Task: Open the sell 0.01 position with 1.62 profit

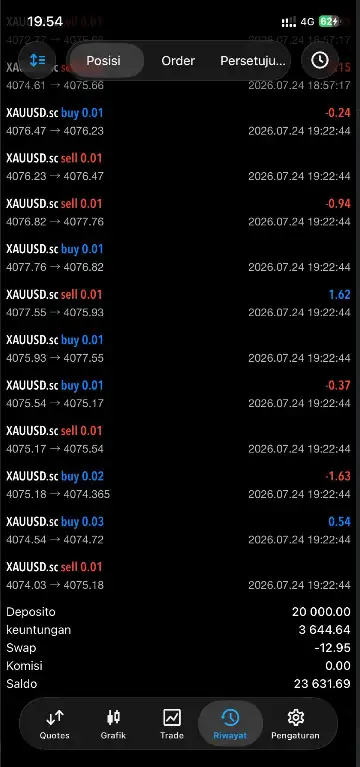Action: pos(179,303)
